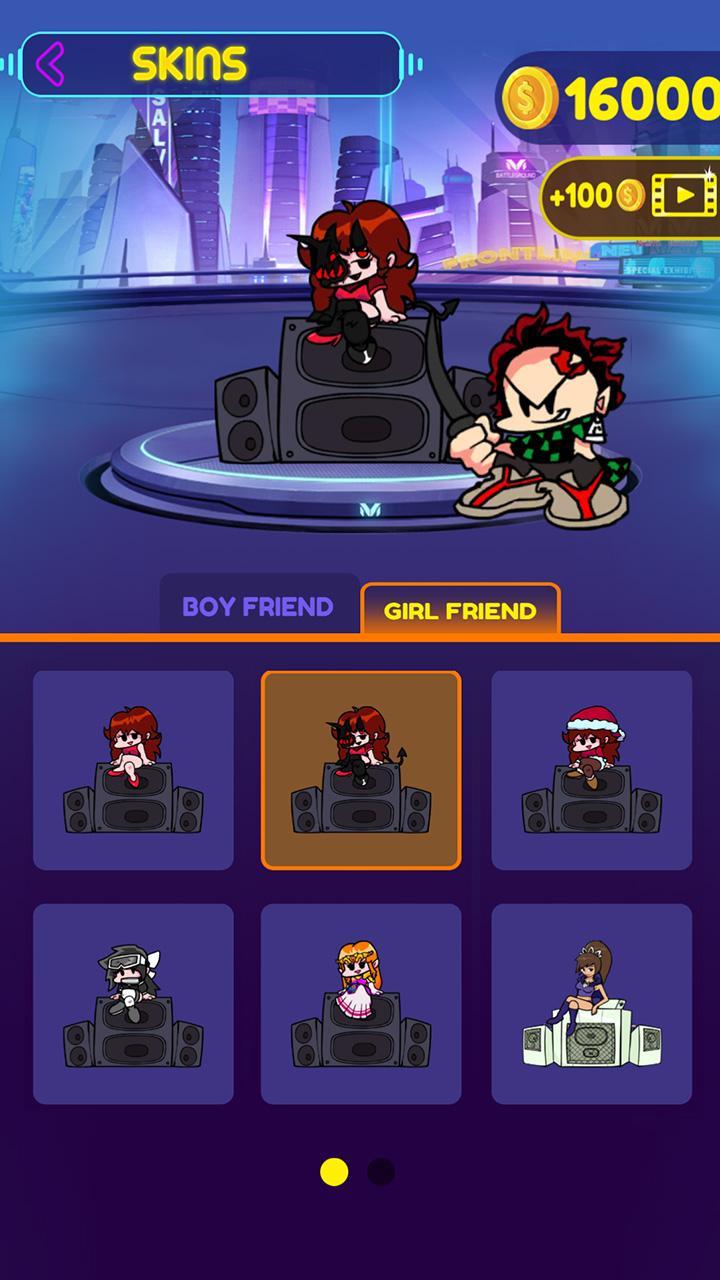The height and width of the screenshot is (1280, 720).
Task: Select the highlighted demon Girlfriend skin
Action: [x=361, y=768]
